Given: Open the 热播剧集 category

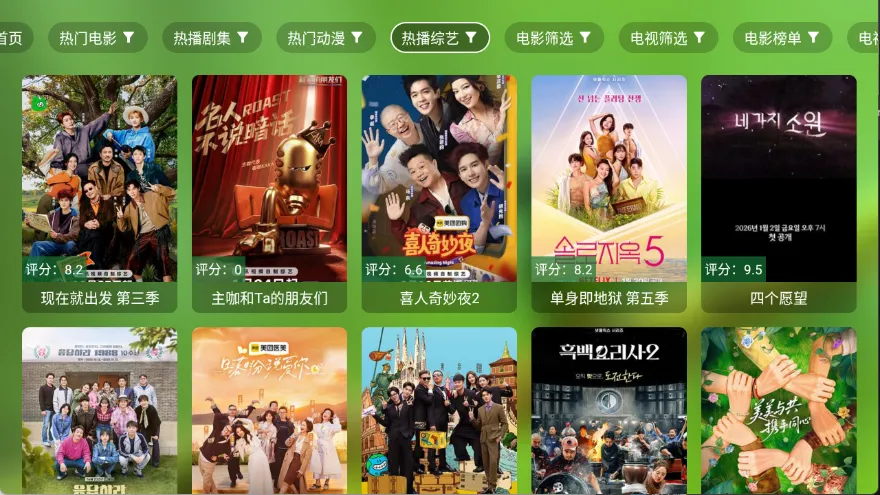Looking at the screenshot, I should click(x=211, y=38).
